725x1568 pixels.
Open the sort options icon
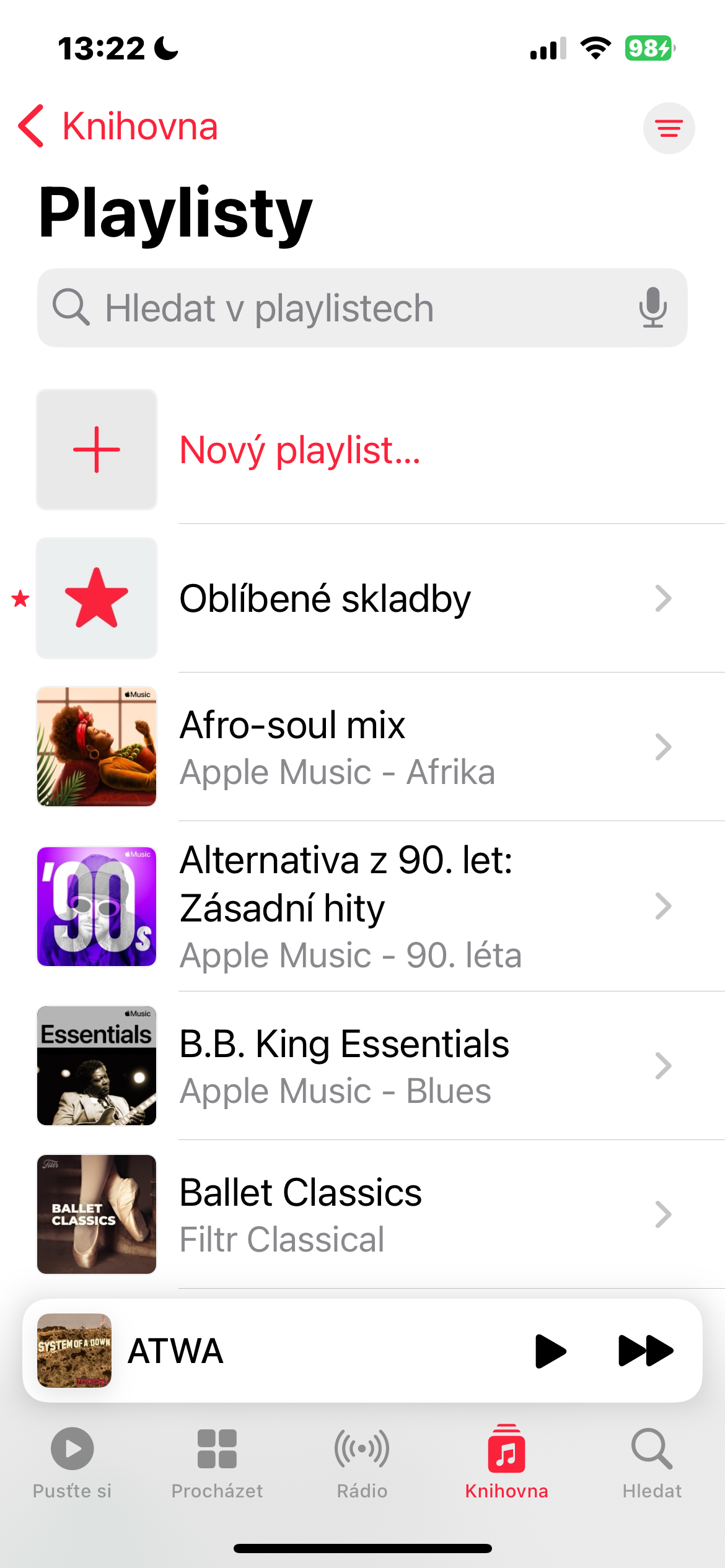(x=669, y=128)
